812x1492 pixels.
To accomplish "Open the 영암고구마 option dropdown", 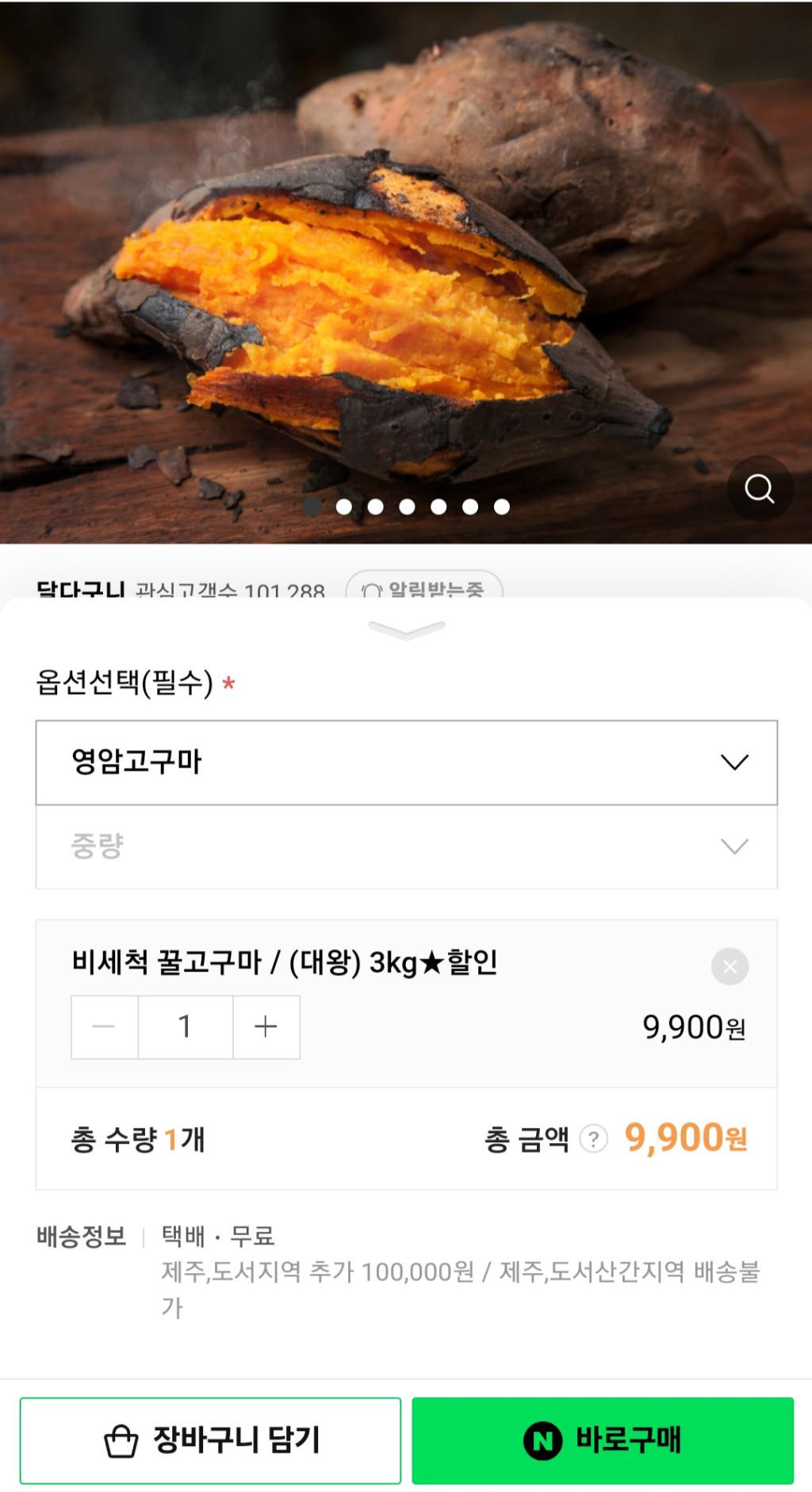I will point(406,762).
